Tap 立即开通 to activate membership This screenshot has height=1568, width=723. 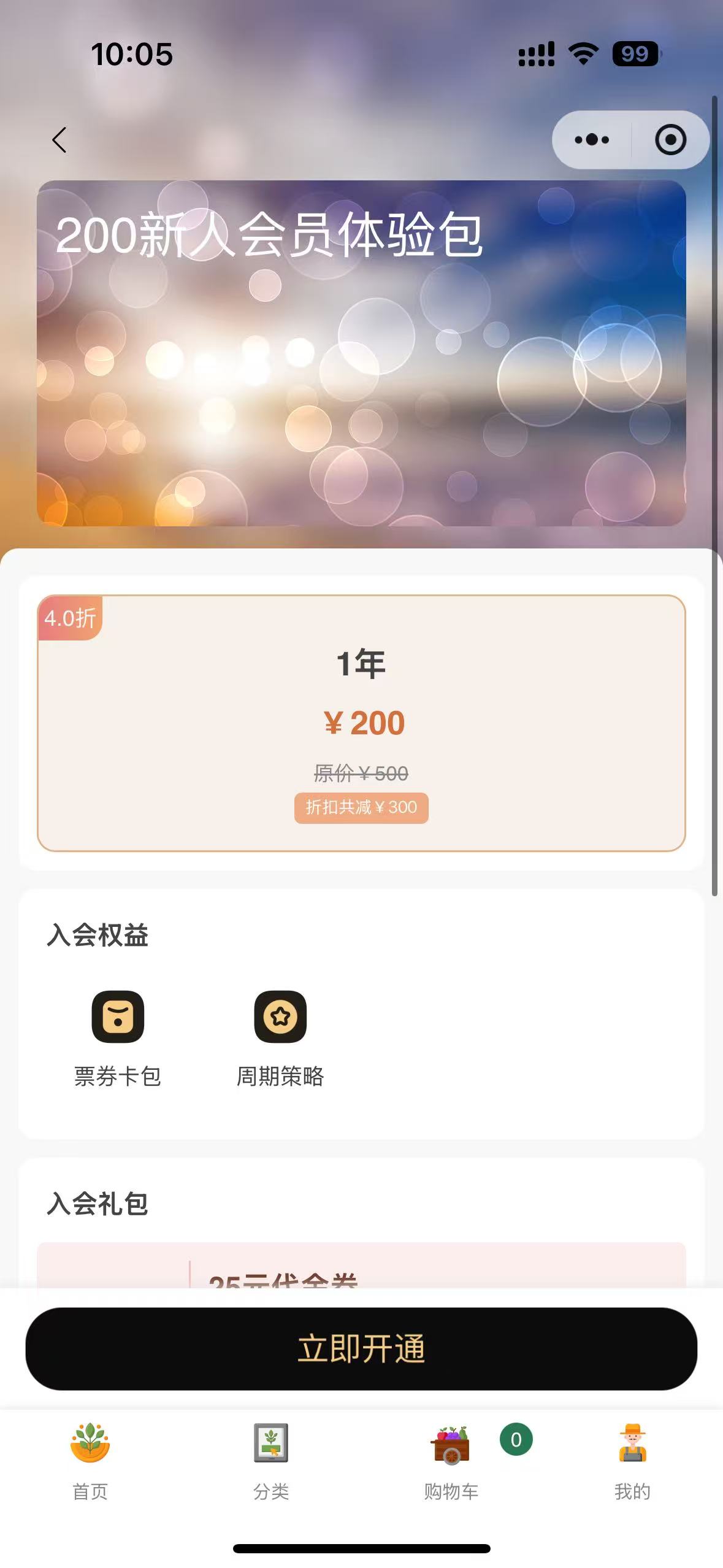pyautogui.click(x=361, y=1349)
